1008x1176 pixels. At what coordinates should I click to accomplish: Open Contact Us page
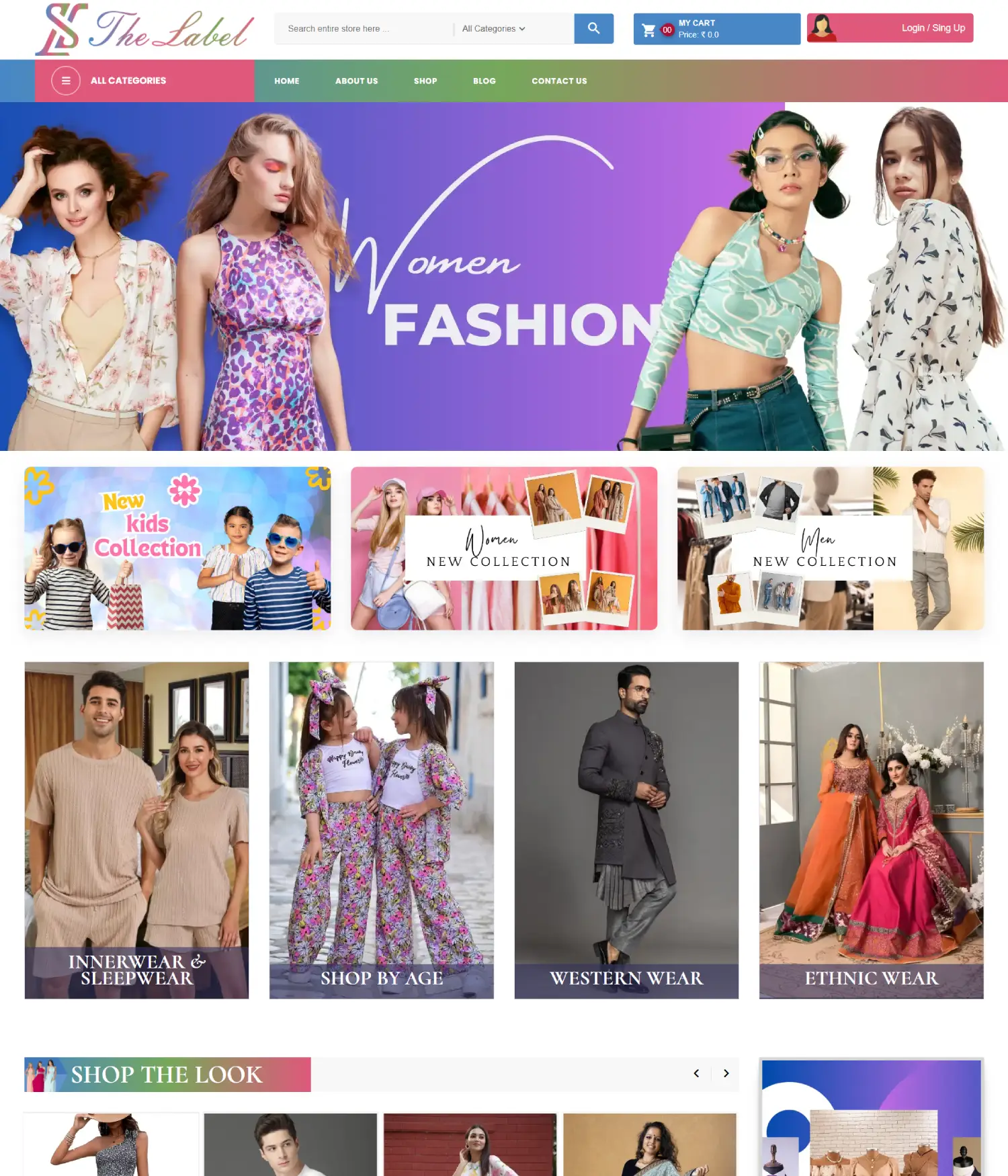tap(559, 81)
